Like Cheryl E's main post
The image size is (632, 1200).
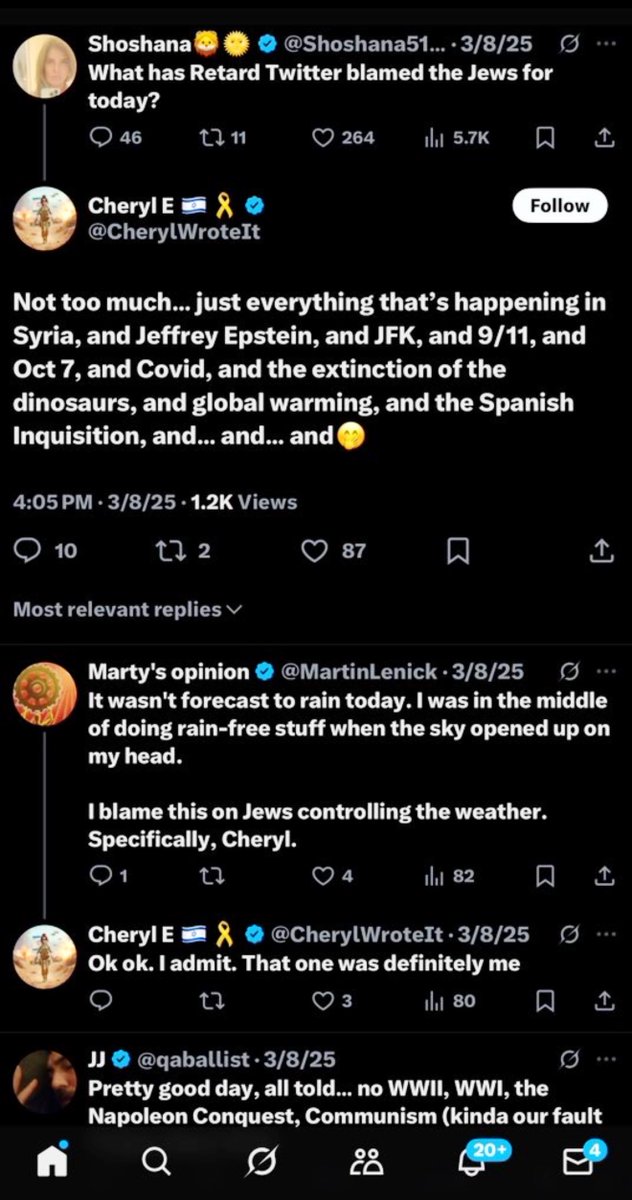[x=315, y=550]
